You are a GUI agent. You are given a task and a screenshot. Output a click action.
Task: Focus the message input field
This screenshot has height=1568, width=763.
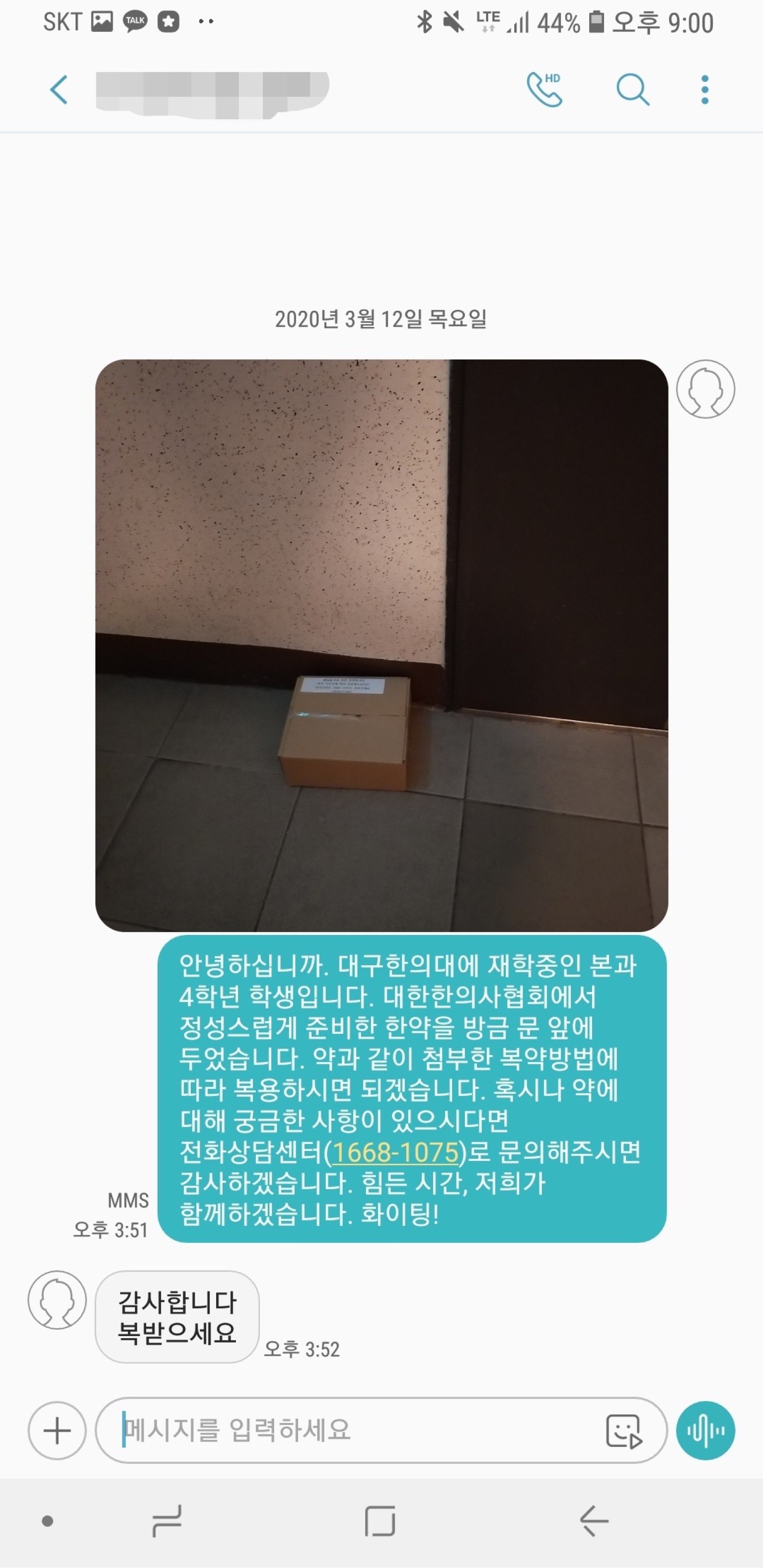353,1430
